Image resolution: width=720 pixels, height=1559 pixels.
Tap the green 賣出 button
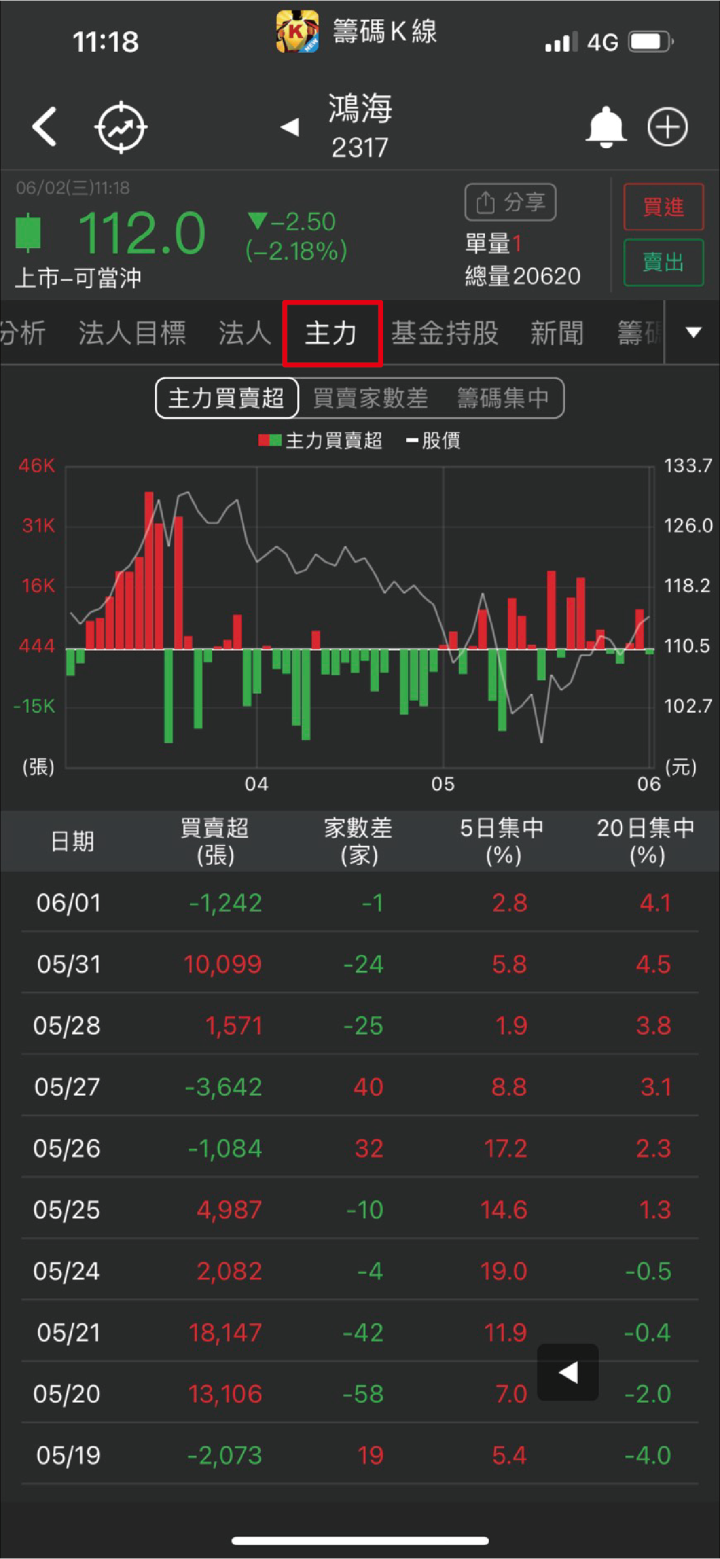663,264
